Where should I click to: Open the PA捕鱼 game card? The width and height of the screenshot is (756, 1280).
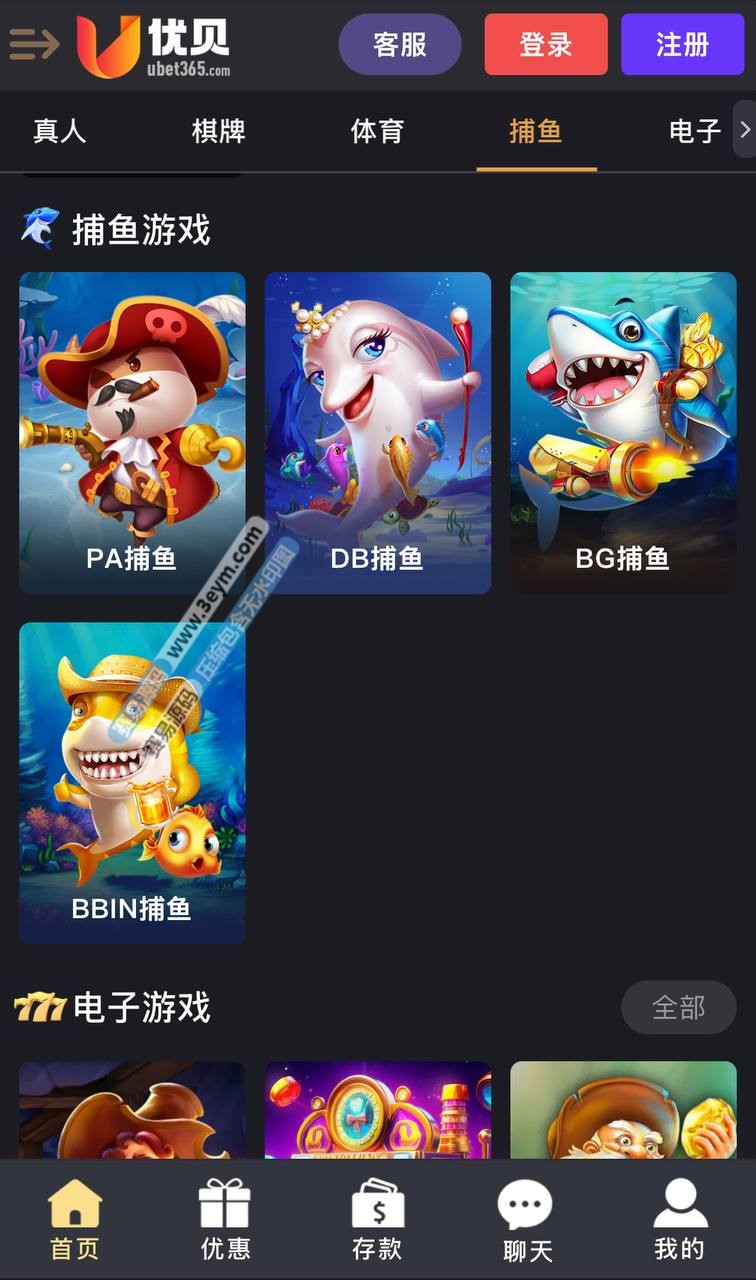click(132, 433)
